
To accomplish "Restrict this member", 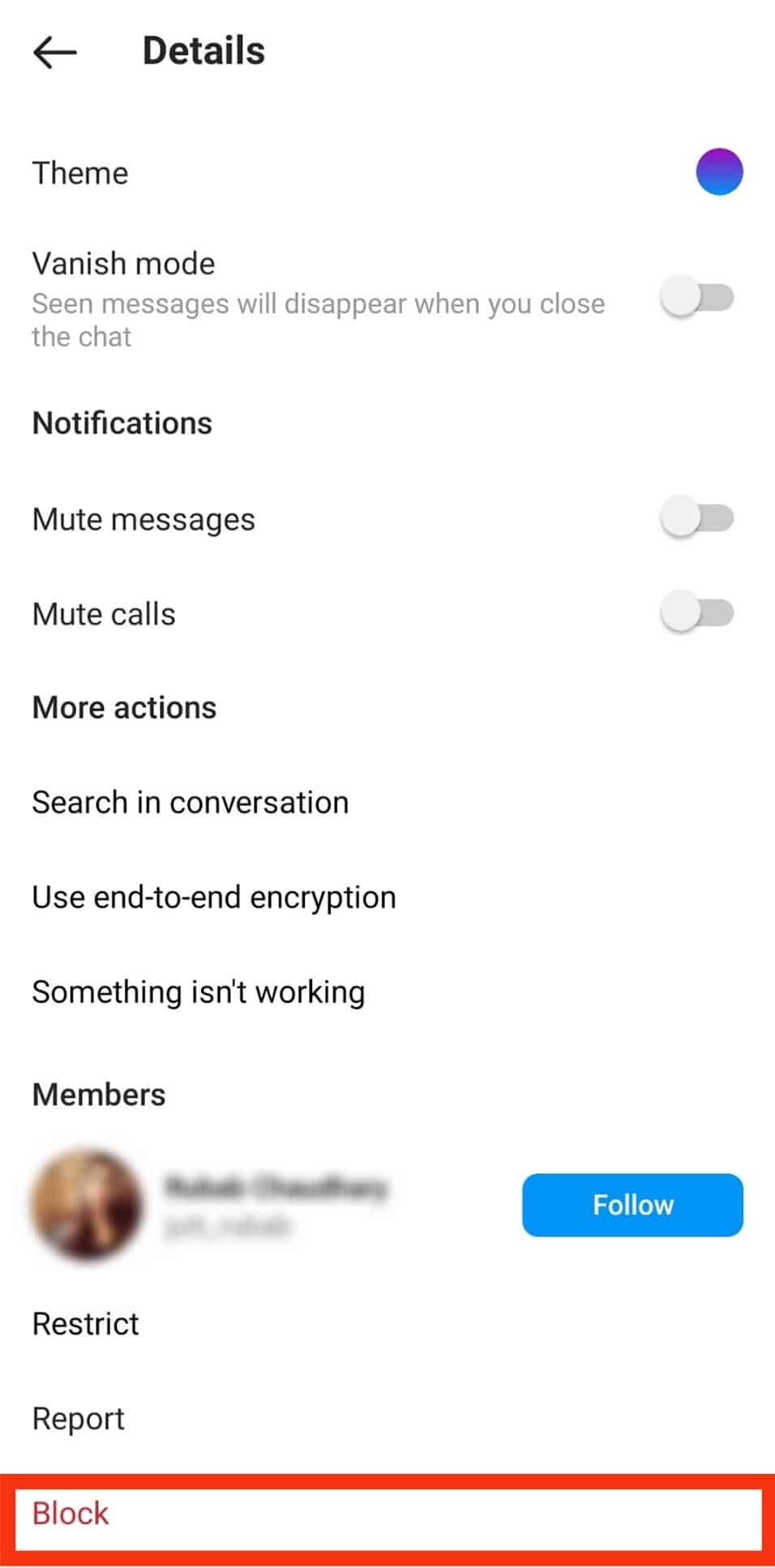I will (x=86, y=1325).
